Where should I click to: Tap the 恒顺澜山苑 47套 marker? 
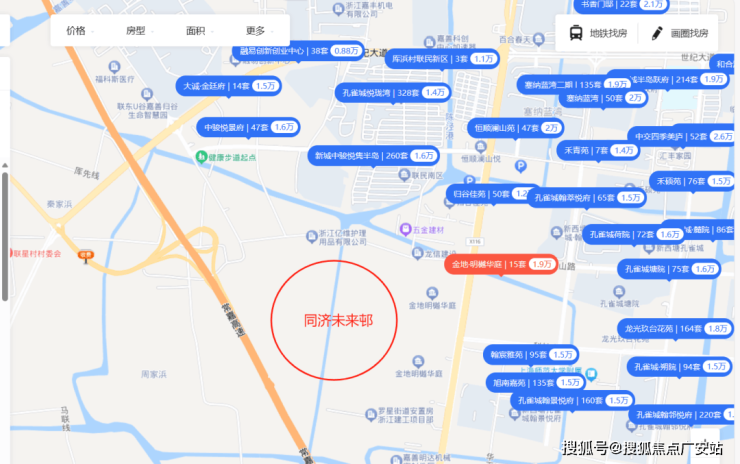coord(515,128)
